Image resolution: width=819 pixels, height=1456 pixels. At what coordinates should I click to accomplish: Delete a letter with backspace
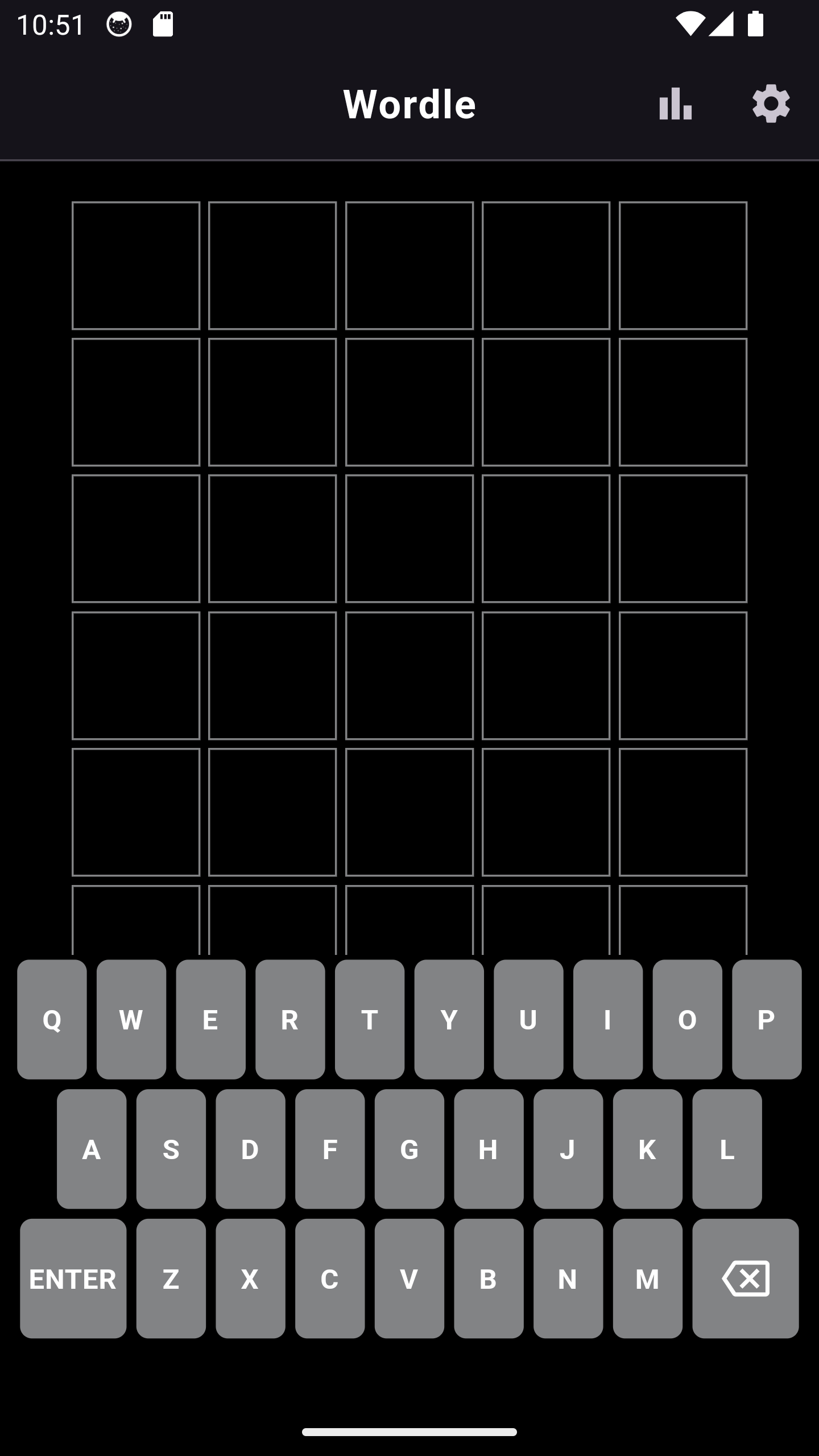tap(745, 1279)
